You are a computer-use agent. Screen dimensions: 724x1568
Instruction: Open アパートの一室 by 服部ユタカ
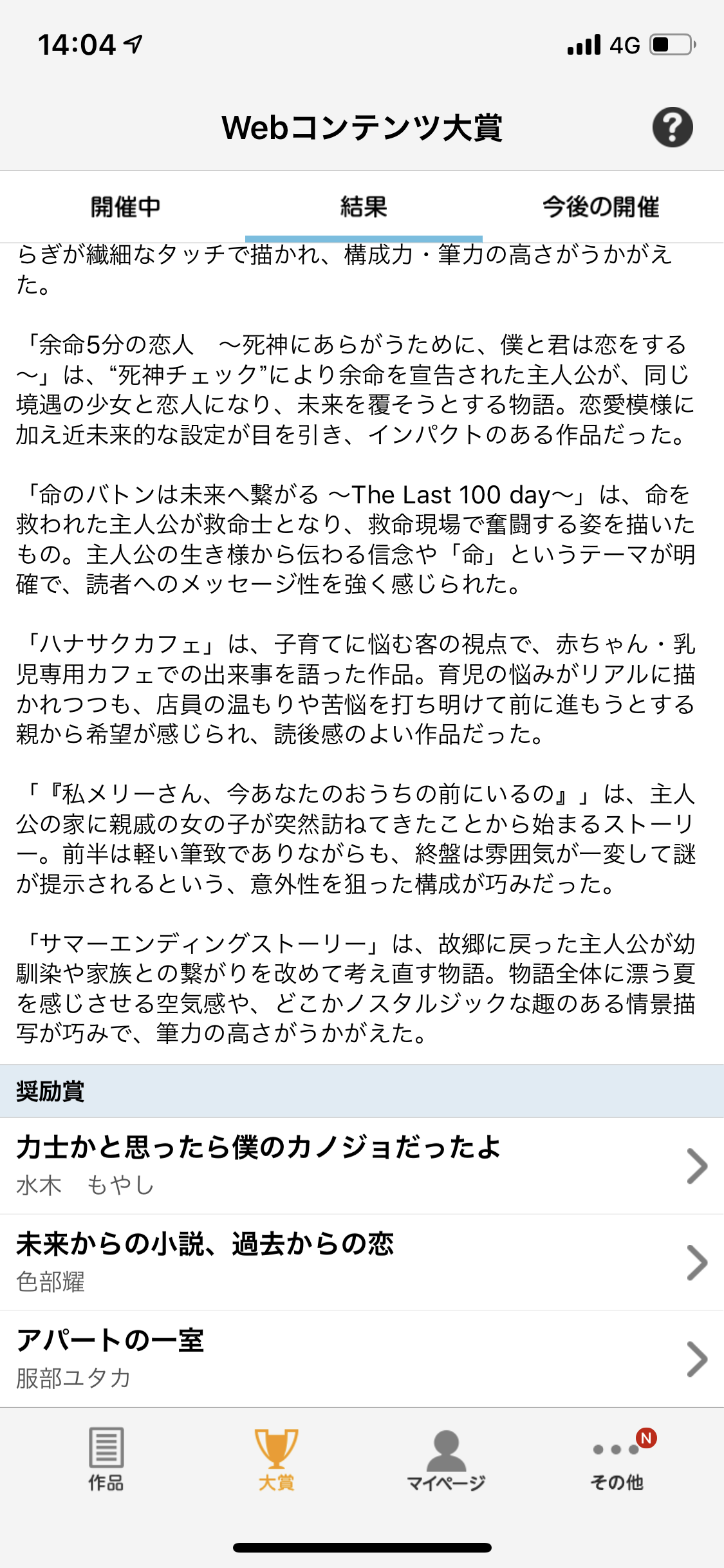pos(362,1359)
